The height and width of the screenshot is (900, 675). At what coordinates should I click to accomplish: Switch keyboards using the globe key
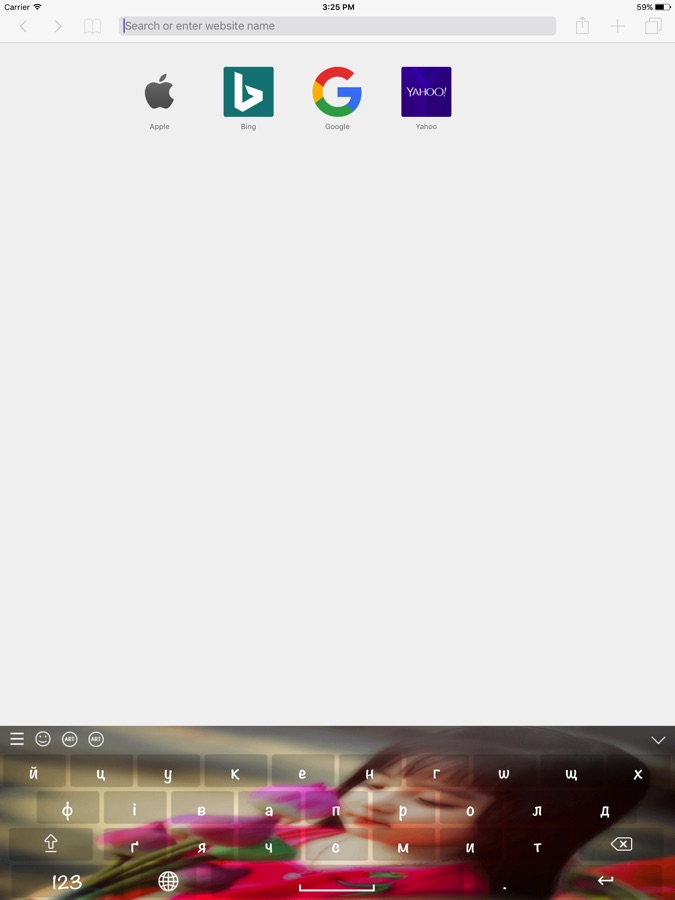(168, 881)
